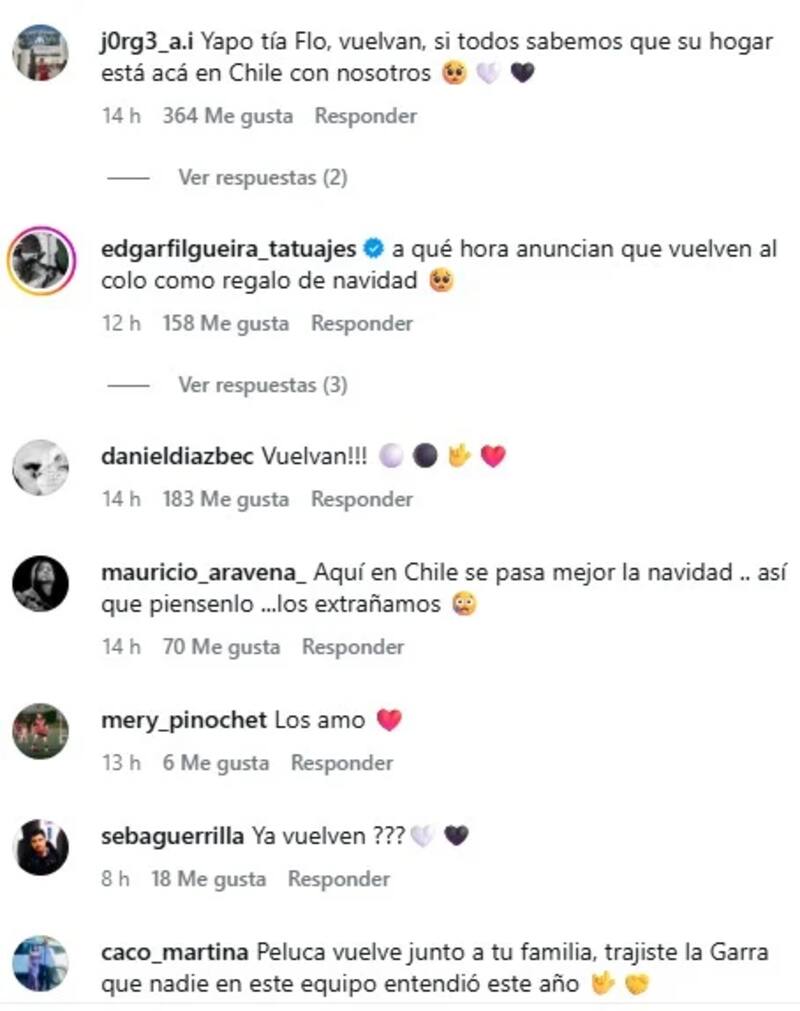Open edgarfilgueira_tatuajes' profile

coord(228,248)
